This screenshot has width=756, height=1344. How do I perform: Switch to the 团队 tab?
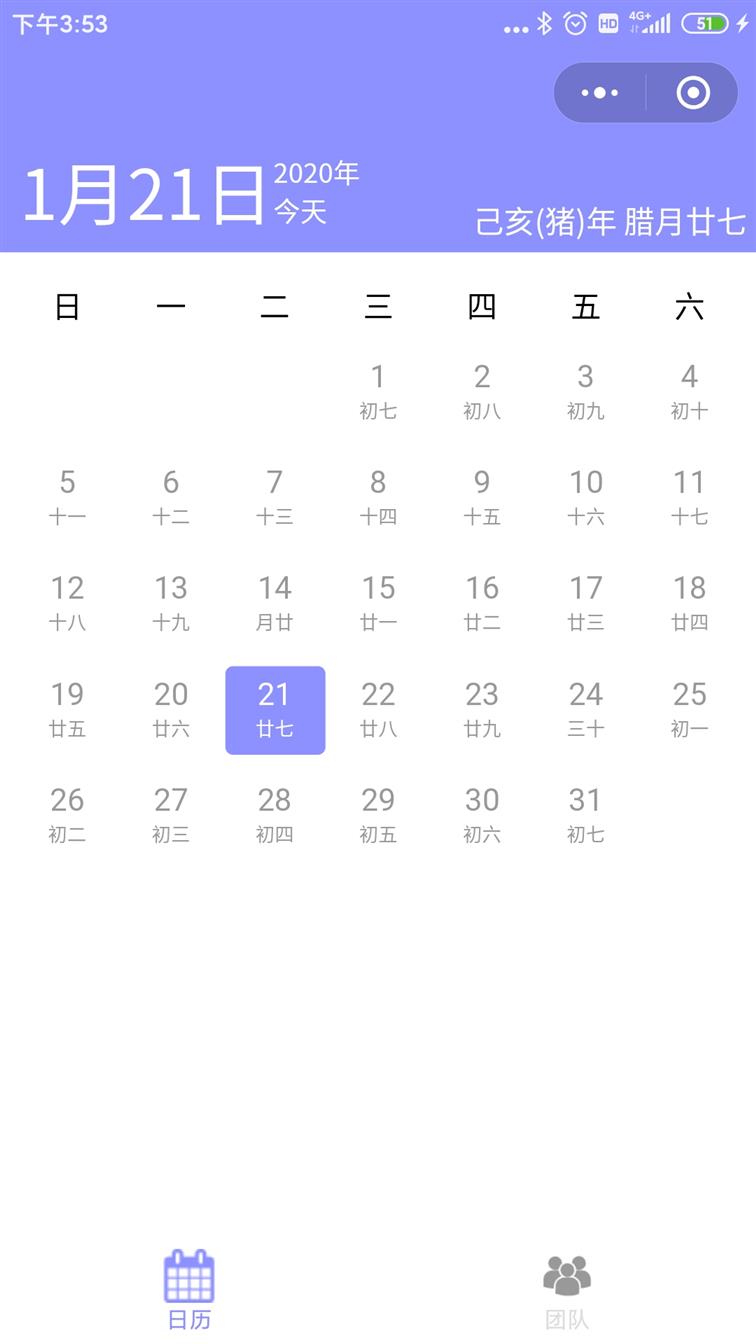(567, 1292)
